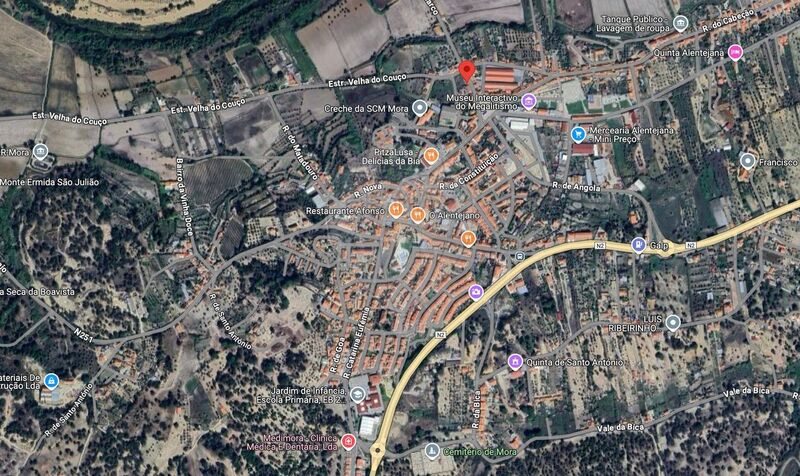Open Quinta de Santo Antonio marker
Image resolution: width=800 pixels, height=476 pixels.
515,362
